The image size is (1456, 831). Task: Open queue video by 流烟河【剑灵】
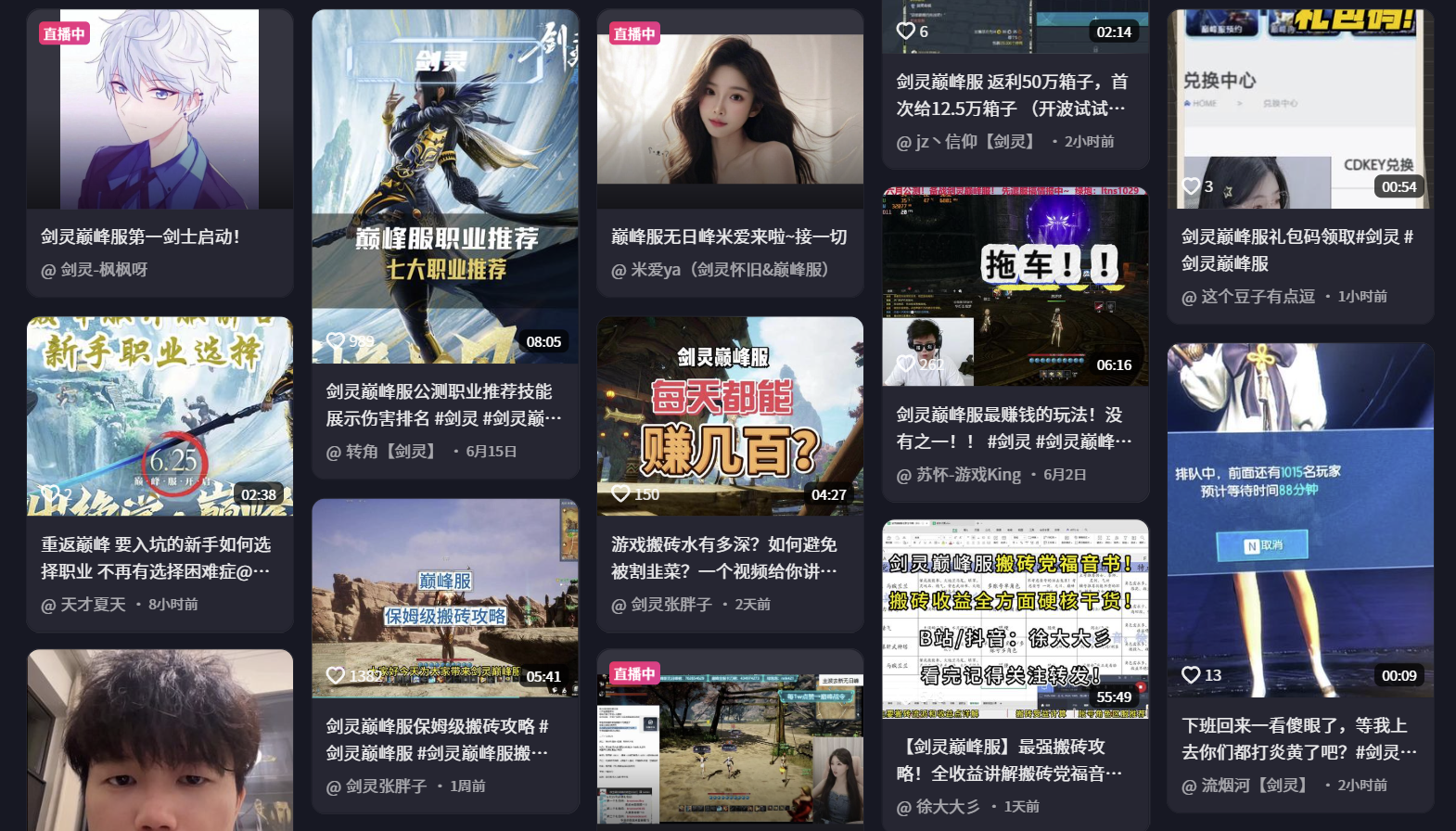(x=1300, y=519)
